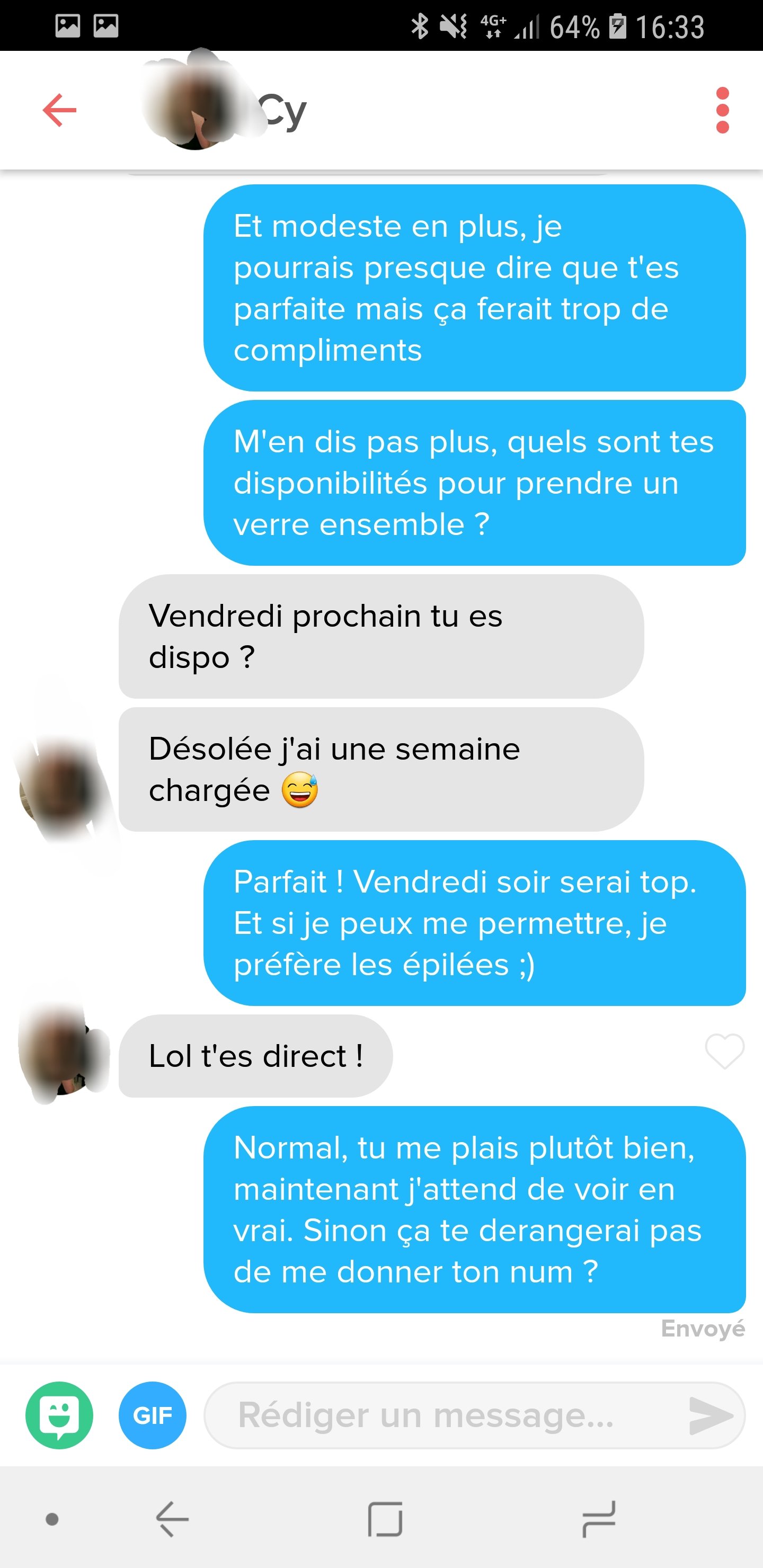Focus the 'Rédiger un message...' field
763x1568 pixels.
click(x=438, y=1415)
